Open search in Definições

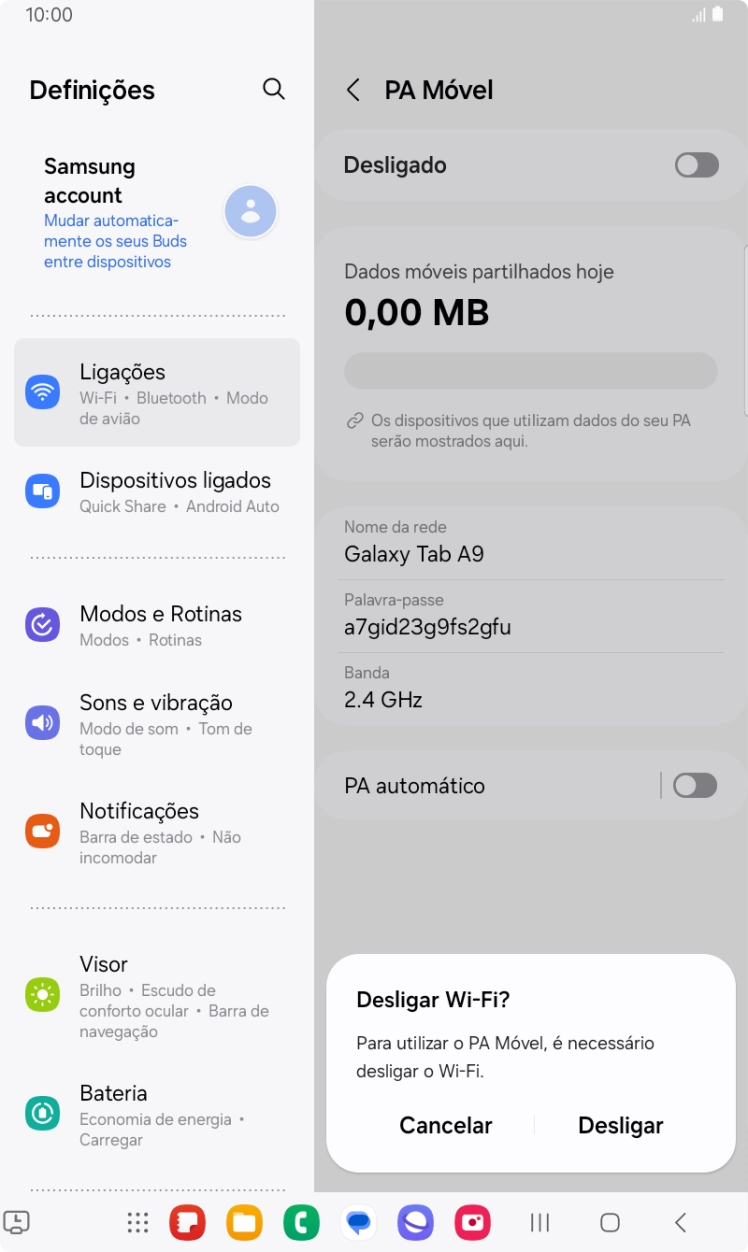273,89
